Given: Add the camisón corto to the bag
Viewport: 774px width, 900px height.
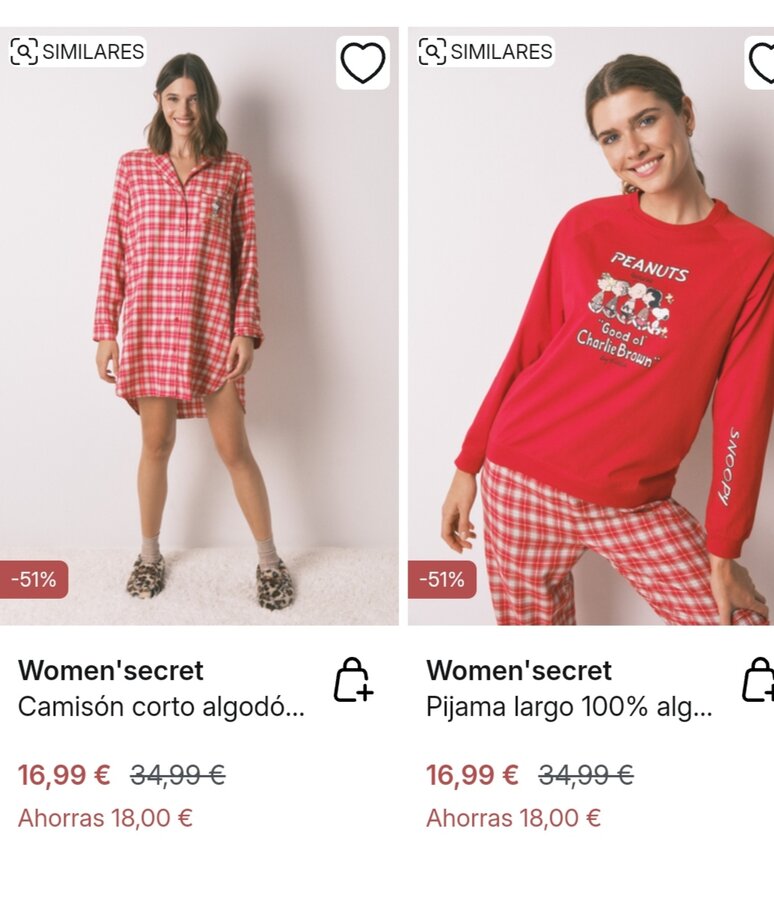Looking at the screenshot, I should click(x=352, y=680).
